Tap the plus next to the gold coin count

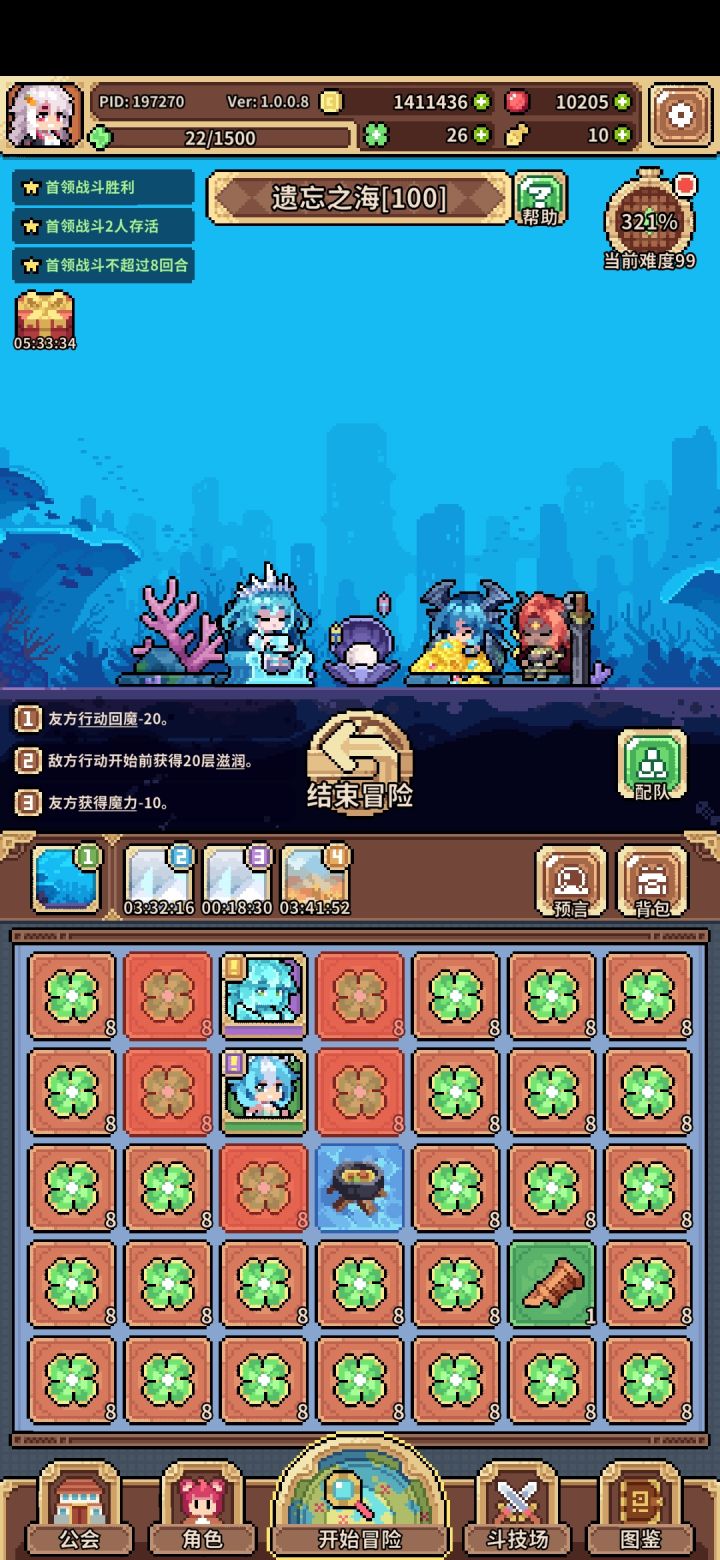pyautogui.click(x=479, y=101)
